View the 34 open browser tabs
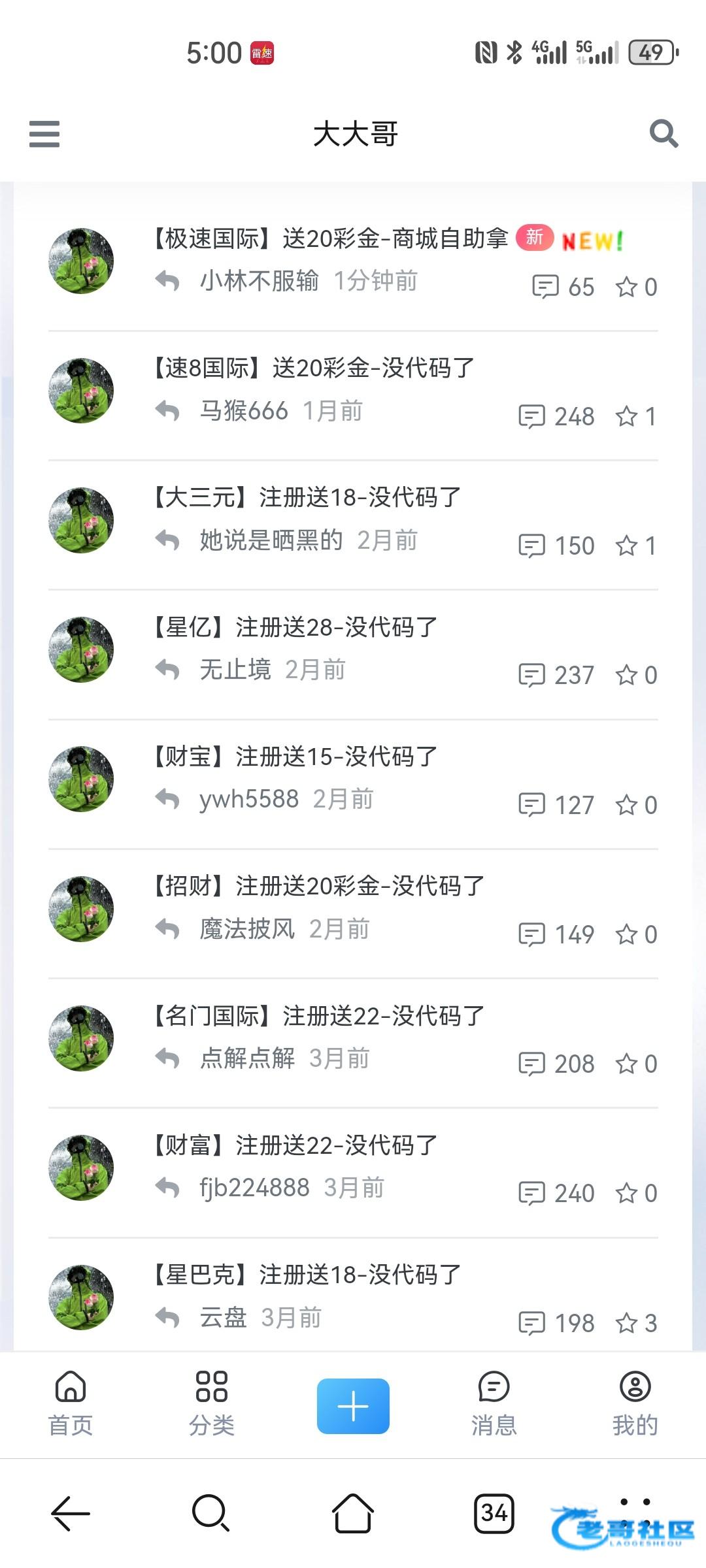This screenshot has height=1568, width=706. click(x=494, y=1513)
